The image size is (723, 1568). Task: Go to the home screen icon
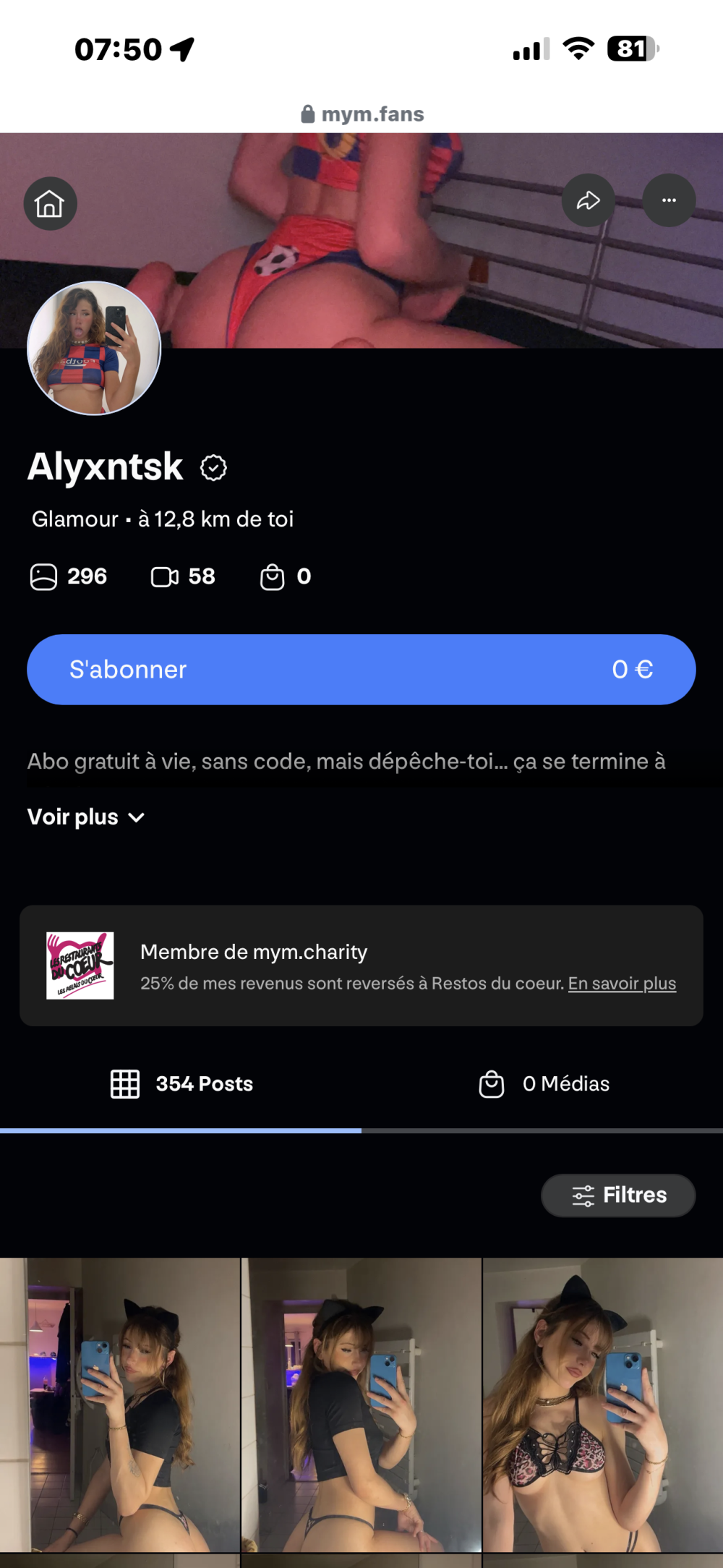[x=50, y=203]
